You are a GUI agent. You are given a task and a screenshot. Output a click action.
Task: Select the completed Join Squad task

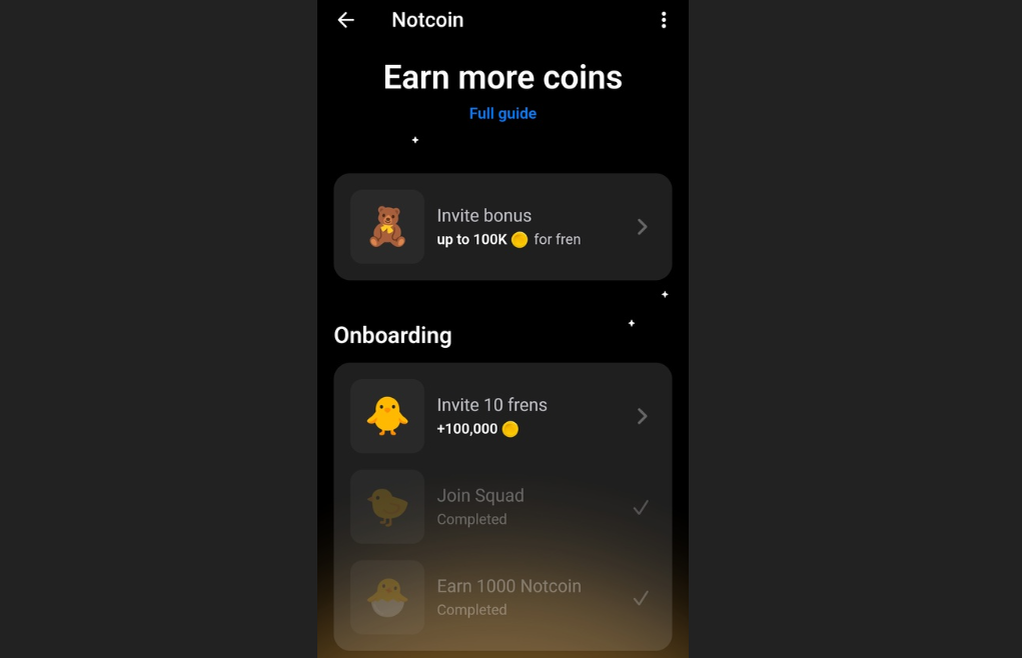[x=502, y=507]
